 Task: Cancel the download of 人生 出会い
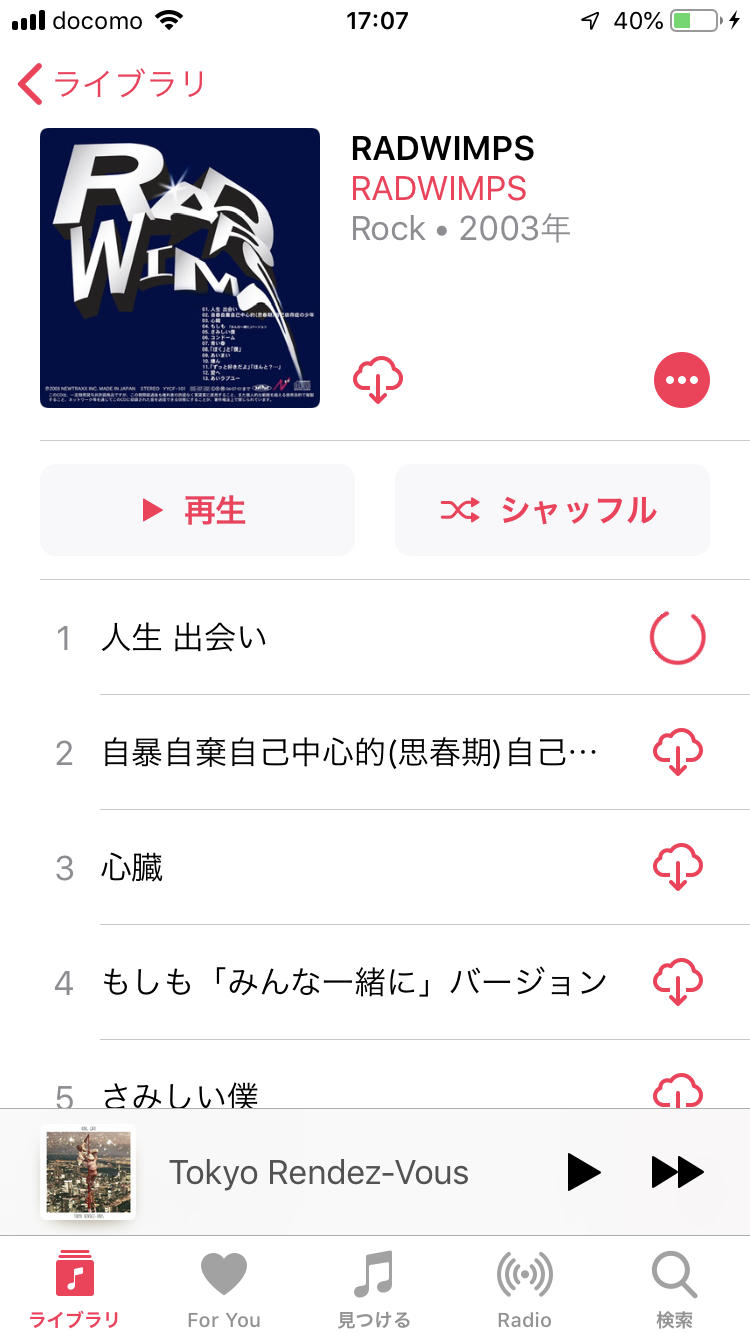[678, 637]
